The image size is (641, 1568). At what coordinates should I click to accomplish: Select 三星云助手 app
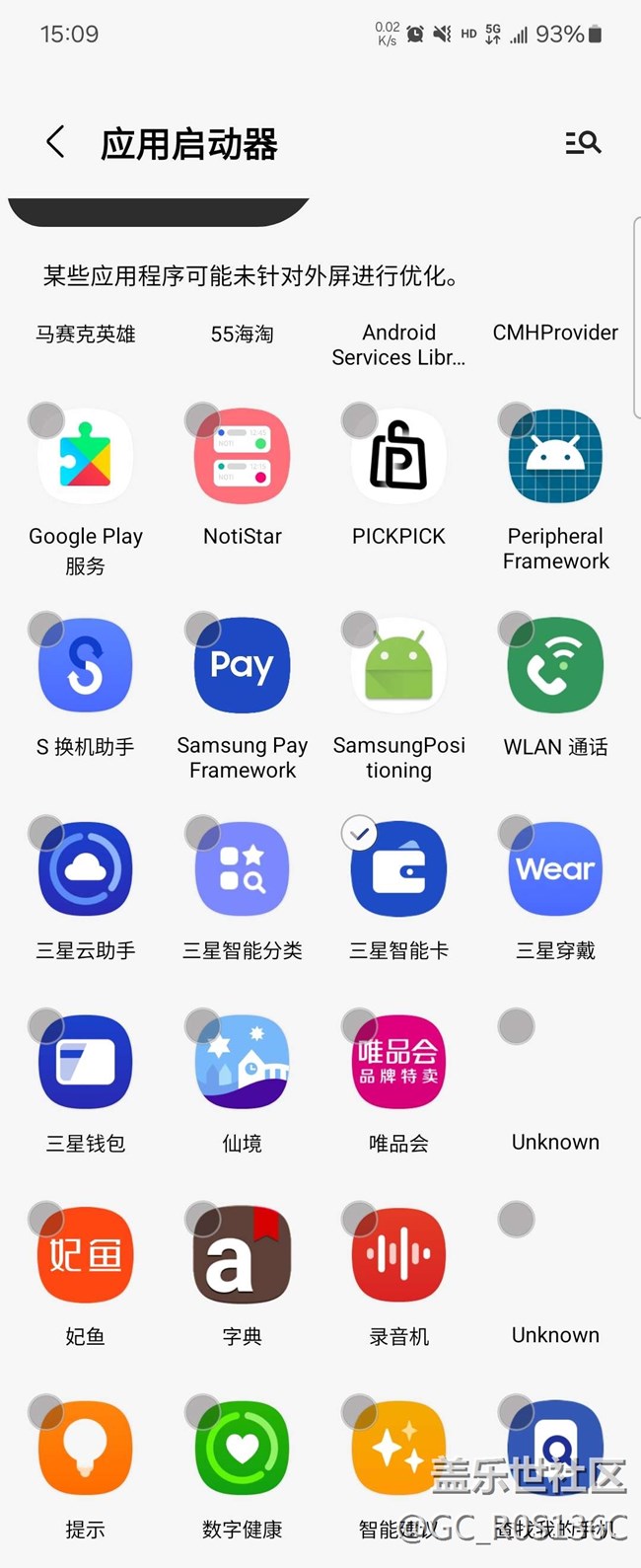(86, 870)
